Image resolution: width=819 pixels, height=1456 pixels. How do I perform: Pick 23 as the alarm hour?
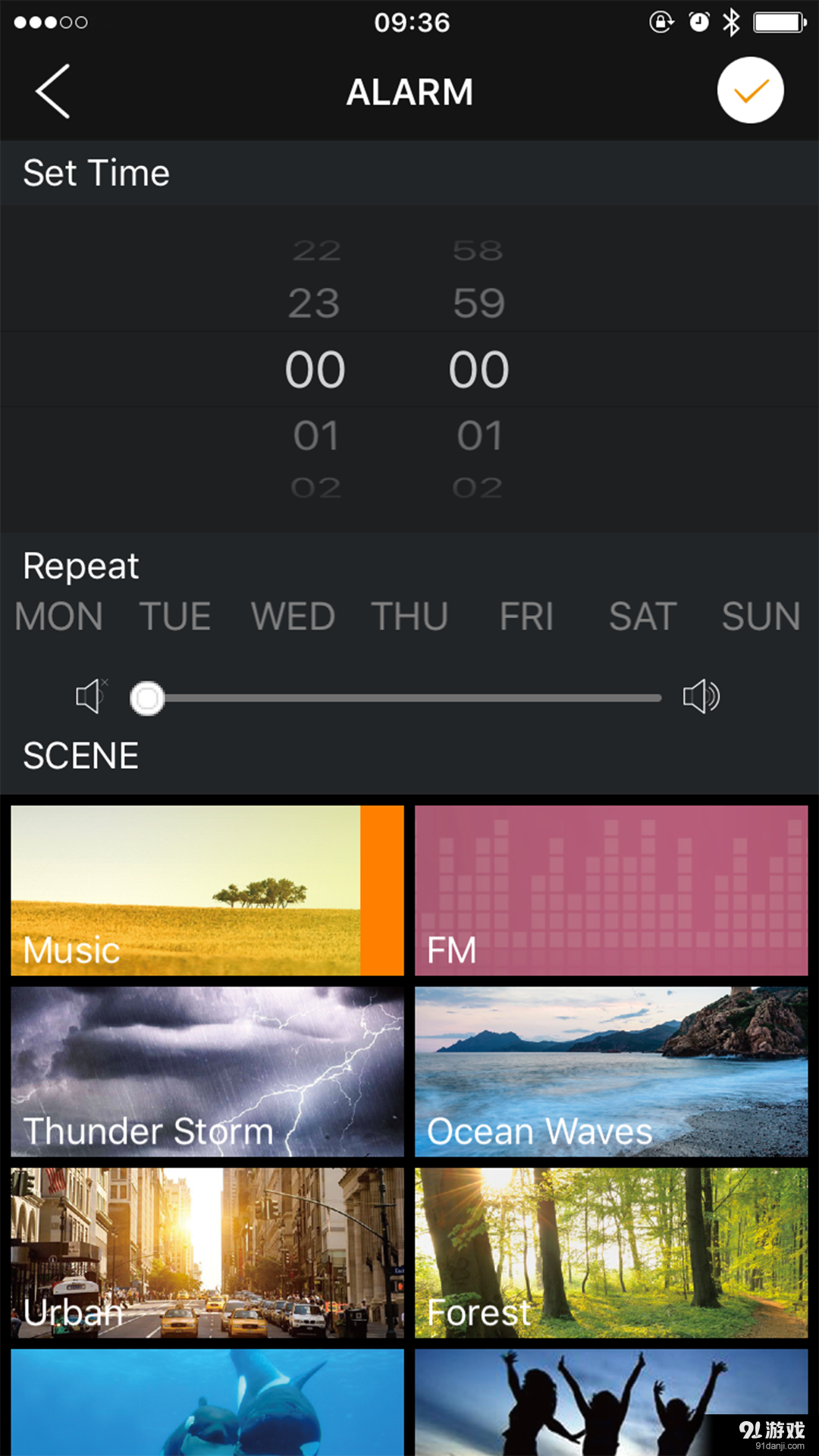[x=315, y=303]
